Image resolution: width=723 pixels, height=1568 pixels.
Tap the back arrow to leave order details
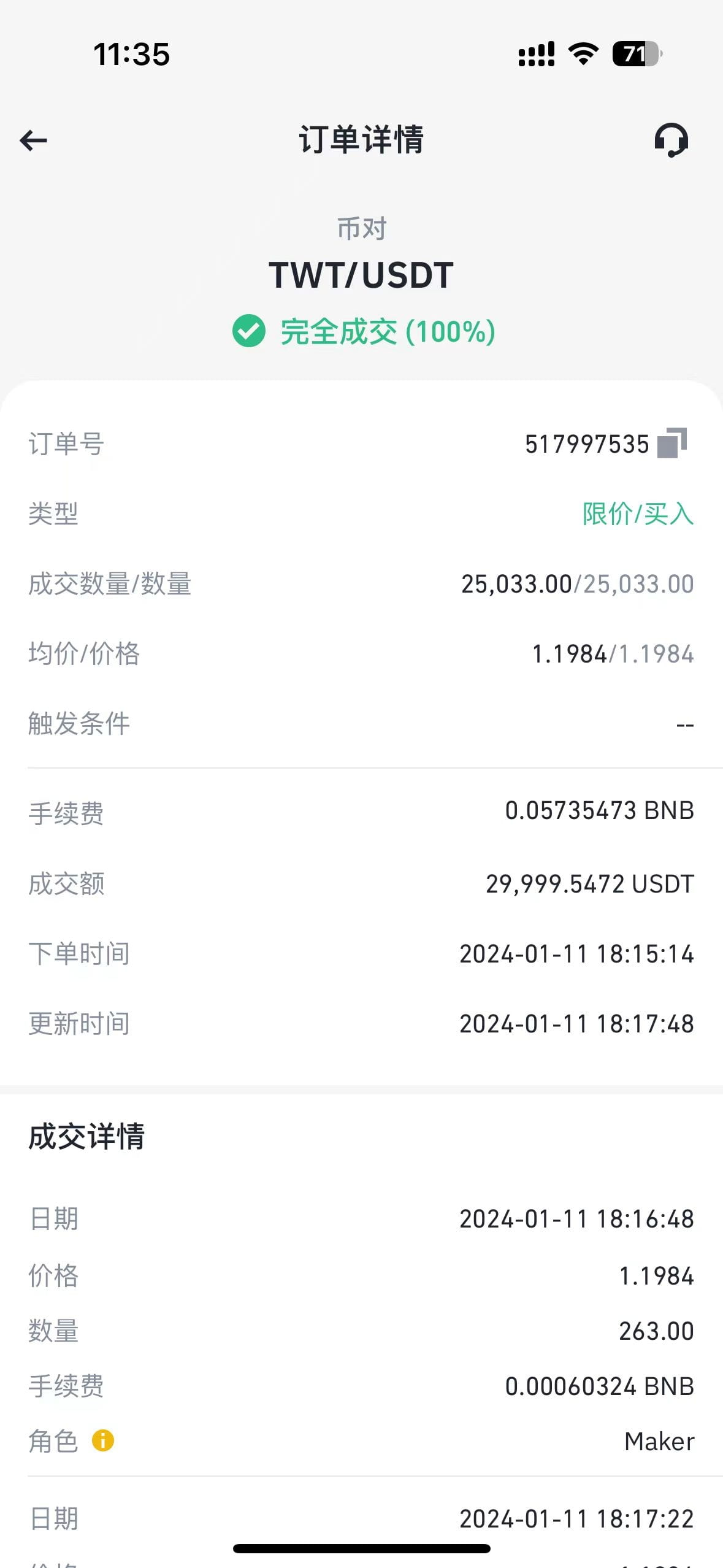click(34, 140)
